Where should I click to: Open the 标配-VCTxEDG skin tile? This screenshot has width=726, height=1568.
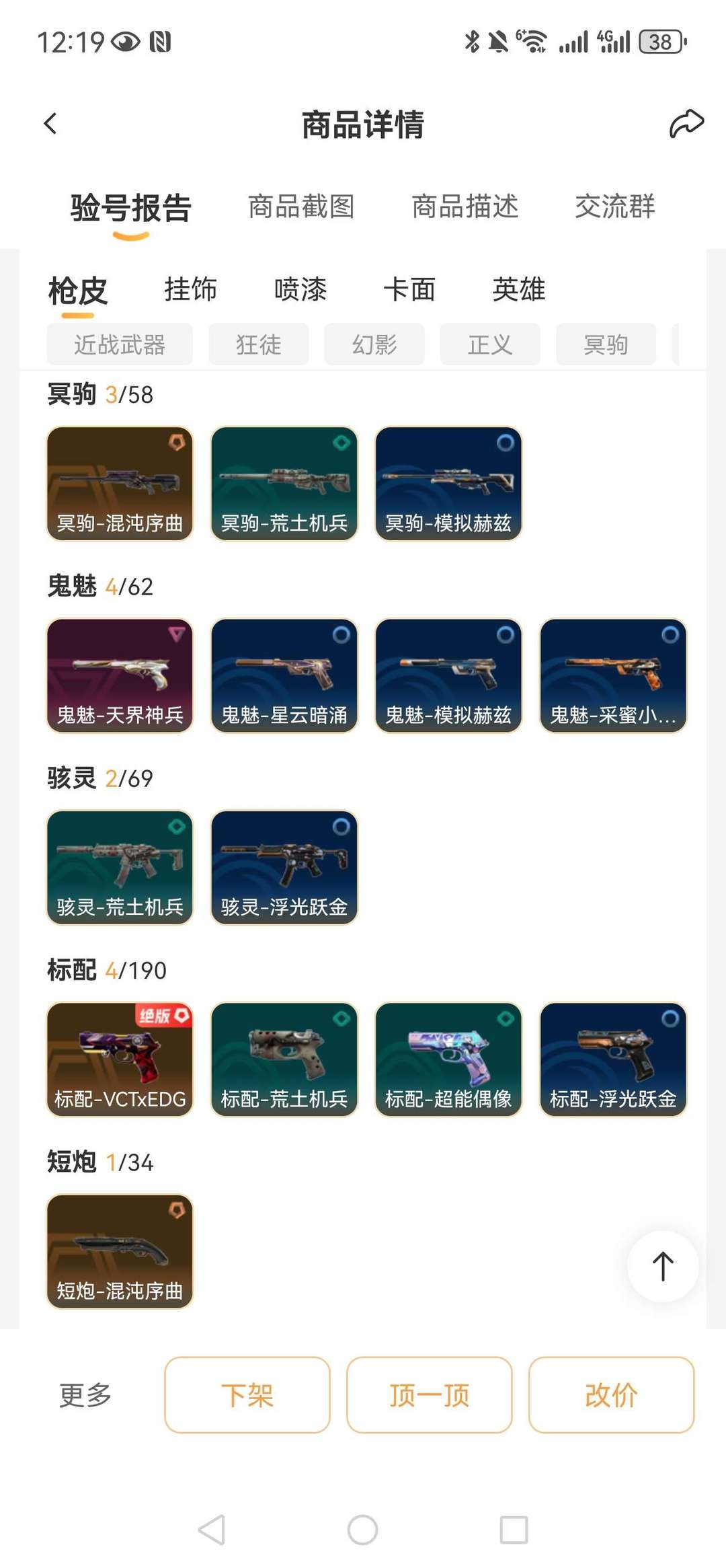pos(120,1059)
